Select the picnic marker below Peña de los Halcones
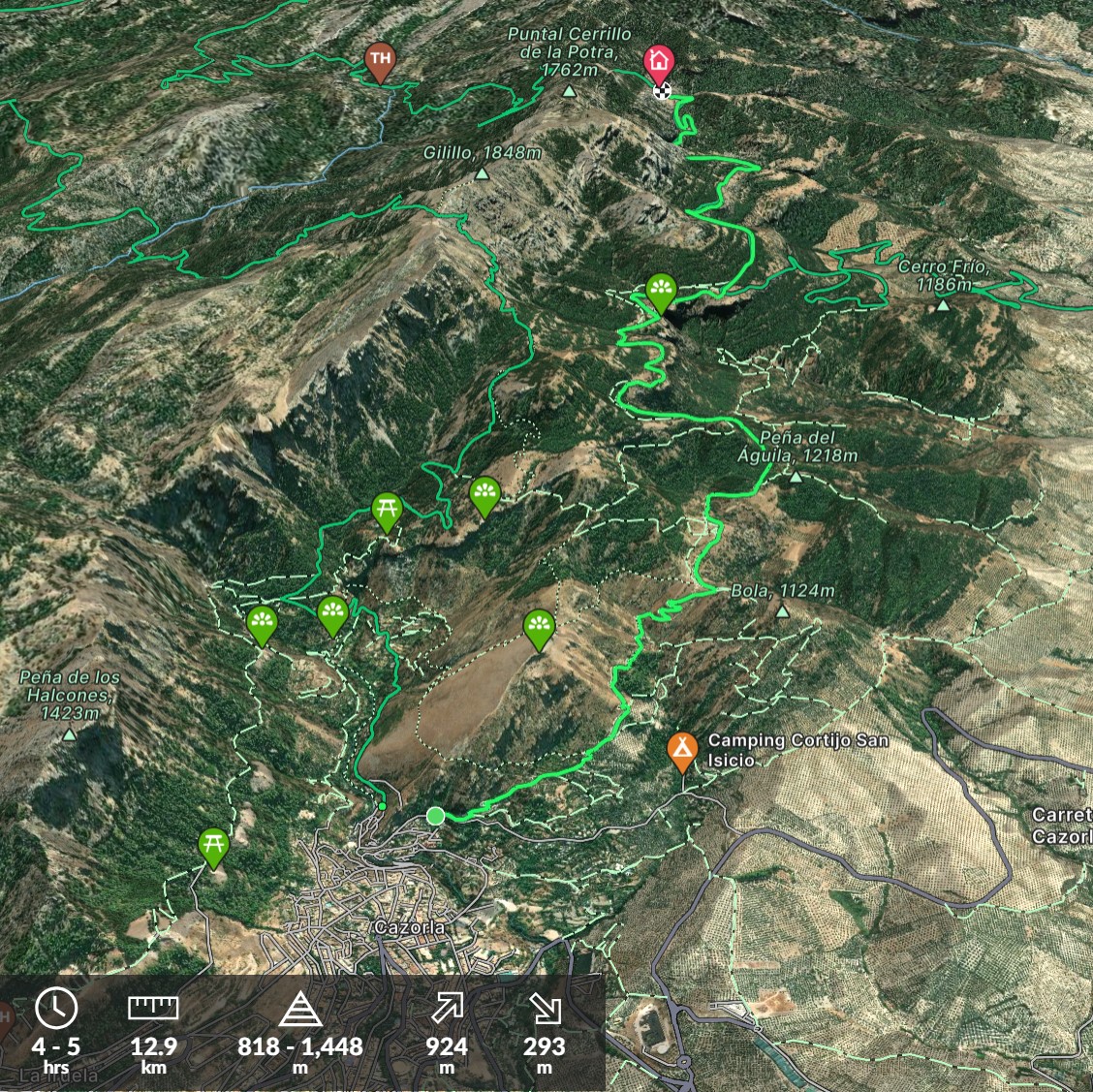This screenshot has height=1092, width=1093. coord(212,846)
